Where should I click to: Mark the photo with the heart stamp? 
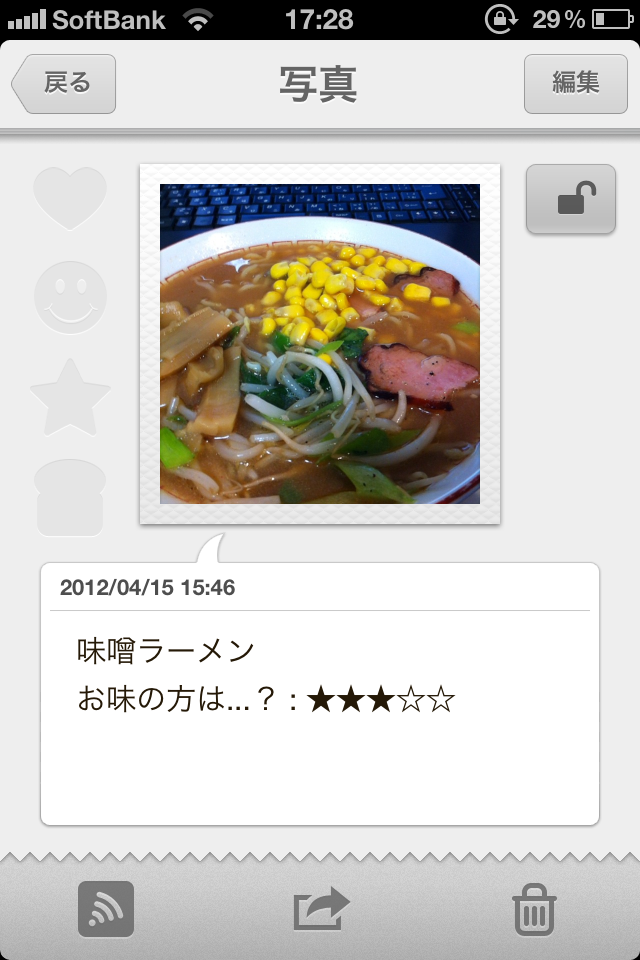click(70, 196)
